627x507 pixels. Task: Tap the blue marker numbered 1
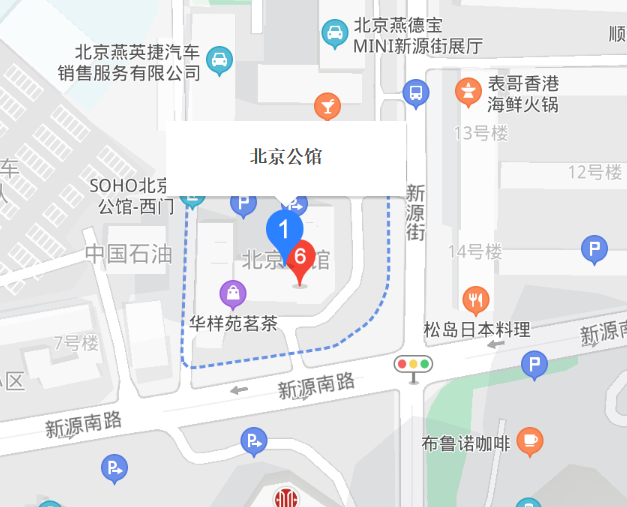point(283,230)
